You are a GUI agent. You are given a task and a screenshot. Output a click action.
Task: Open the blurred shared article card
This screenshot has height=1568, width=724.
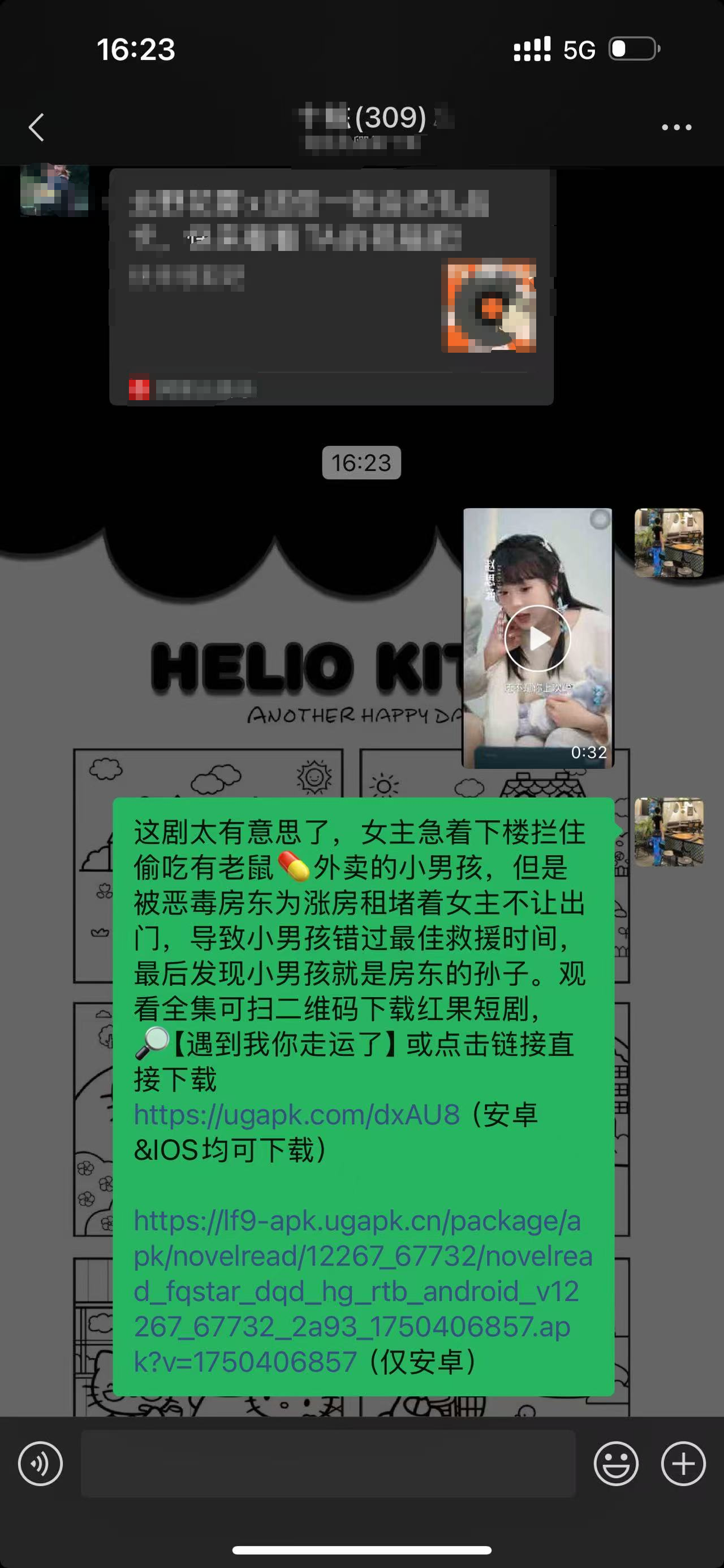[x=331, y=286]
